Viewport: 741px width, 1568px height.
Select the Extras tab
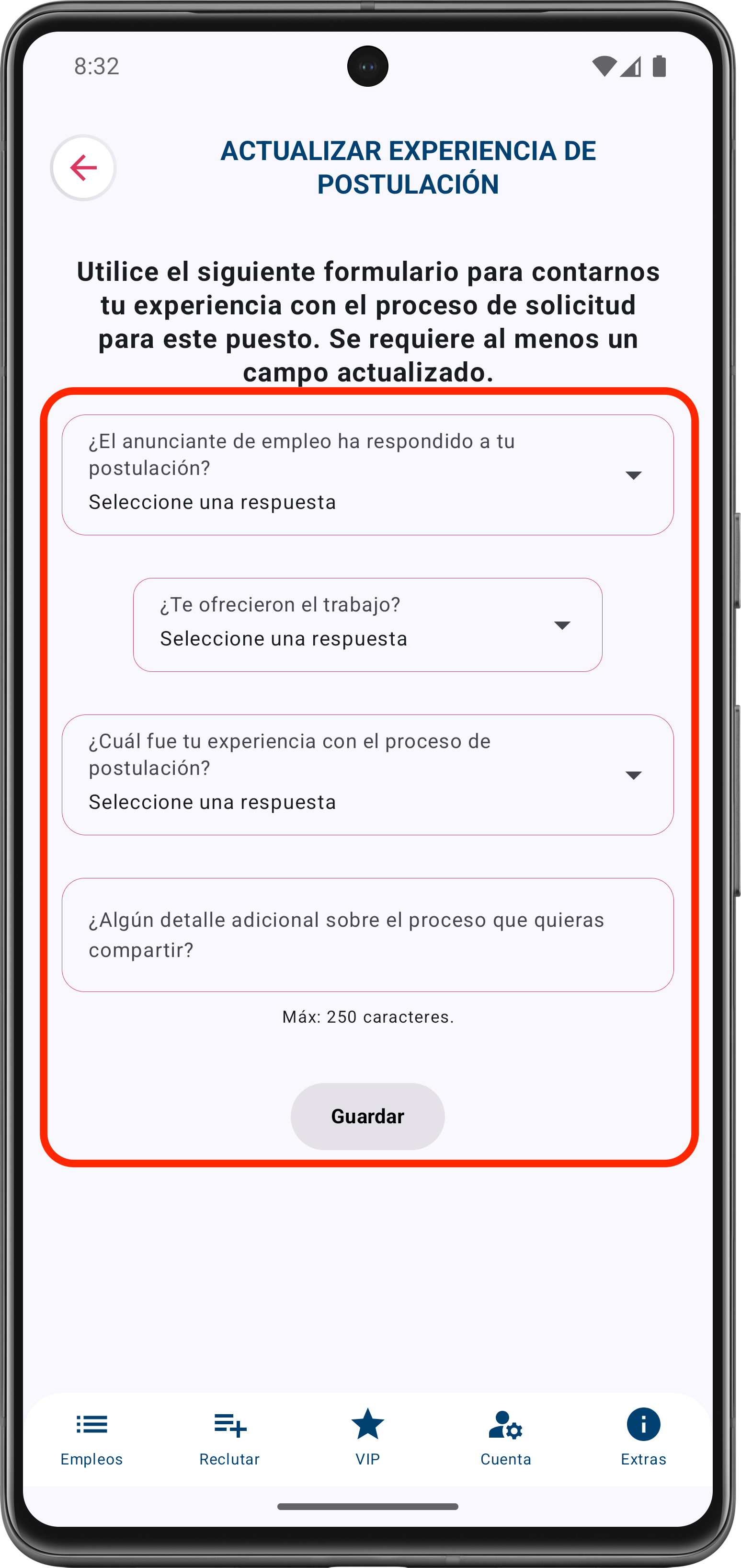pyautogui.click(x=643, y=1437)
